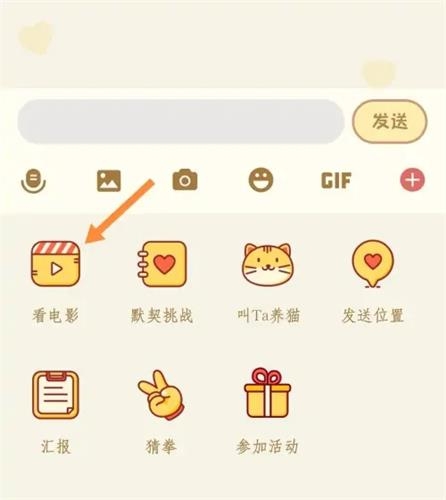The width and height of the screenshot is (446, 500).
Task: Open the 汇报 report option
Action: pos(56,412)
